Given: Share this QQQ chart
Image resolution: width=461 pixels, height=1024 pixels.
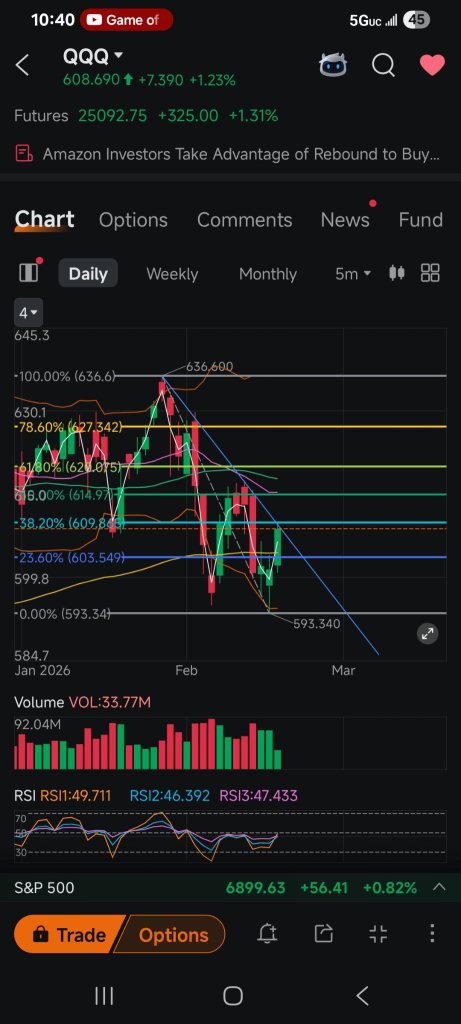Looking at the screenshot, I should 323,935.
